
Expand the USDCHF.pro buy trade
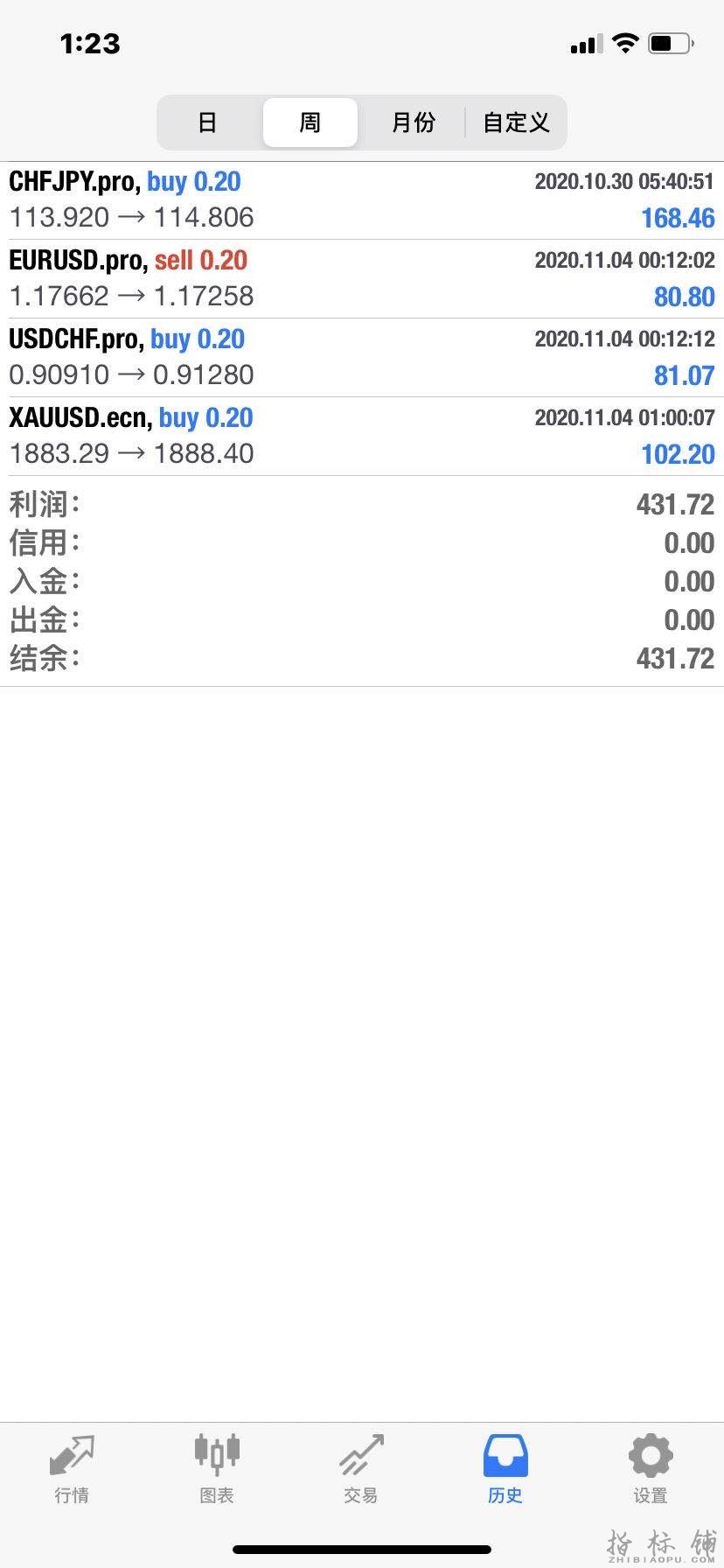(x=362, y=358)
